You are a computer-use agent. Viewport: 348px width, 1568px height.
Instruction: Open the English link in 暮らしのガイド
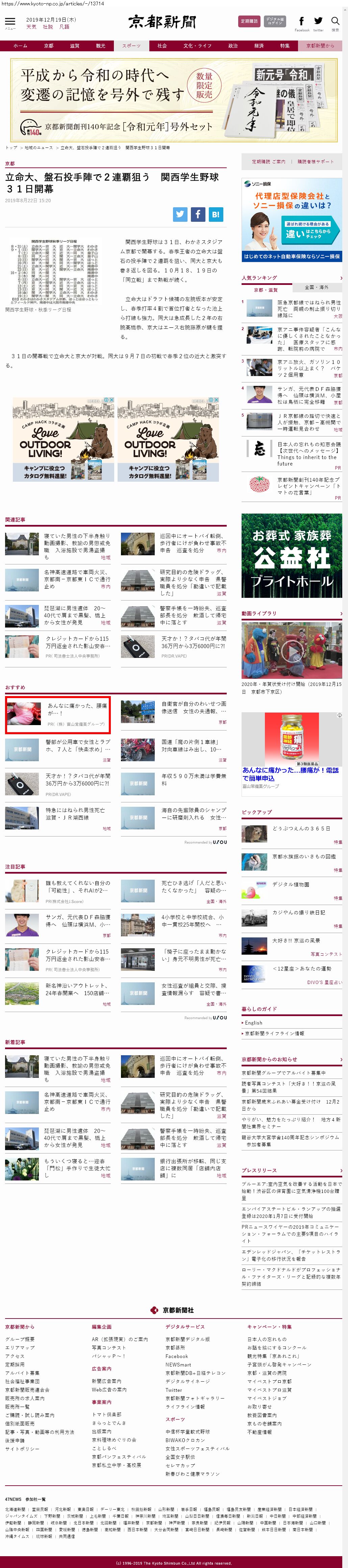253,1022
